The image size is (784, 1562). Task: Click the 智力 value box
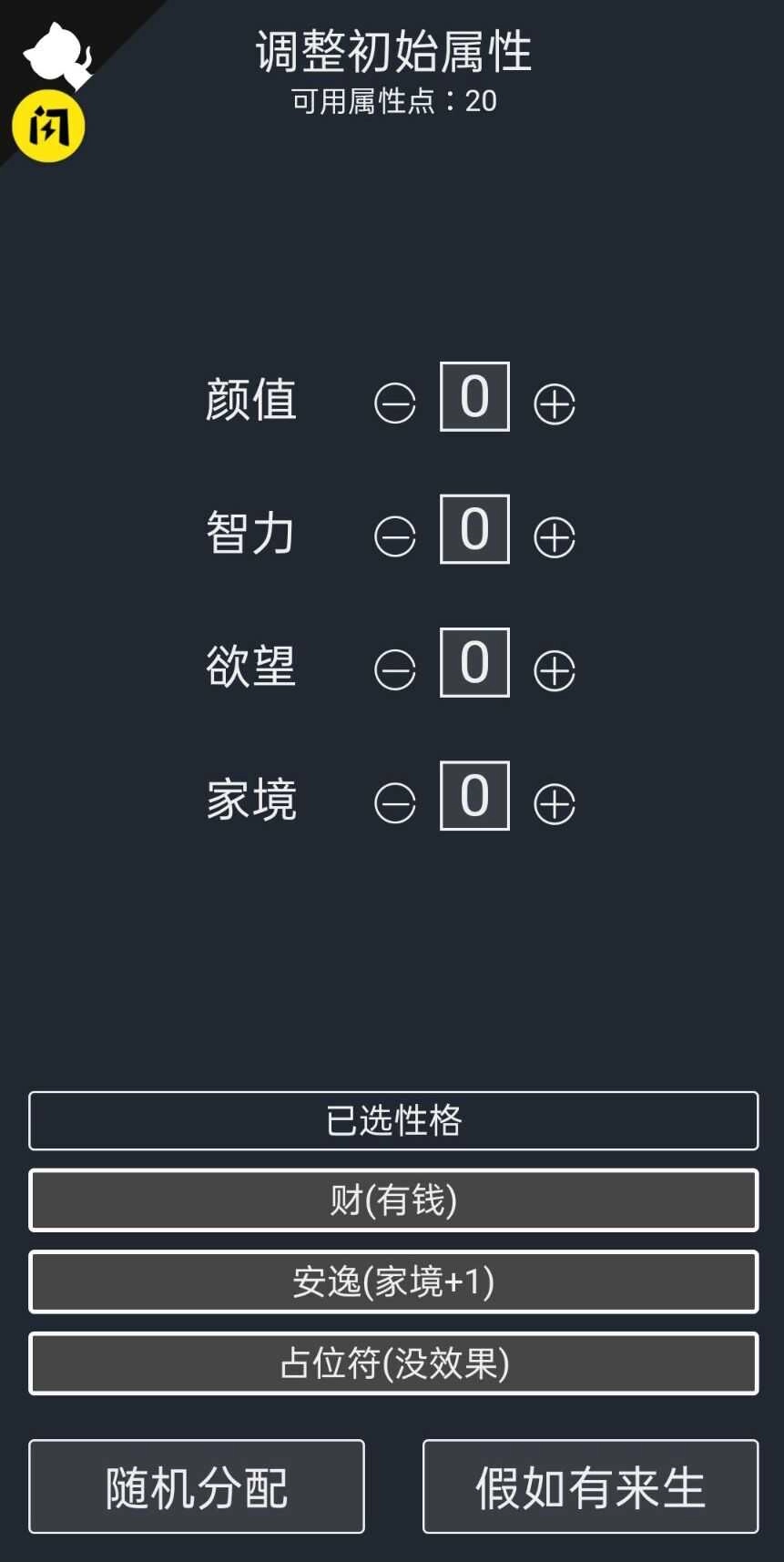click(x=473, y=531)
